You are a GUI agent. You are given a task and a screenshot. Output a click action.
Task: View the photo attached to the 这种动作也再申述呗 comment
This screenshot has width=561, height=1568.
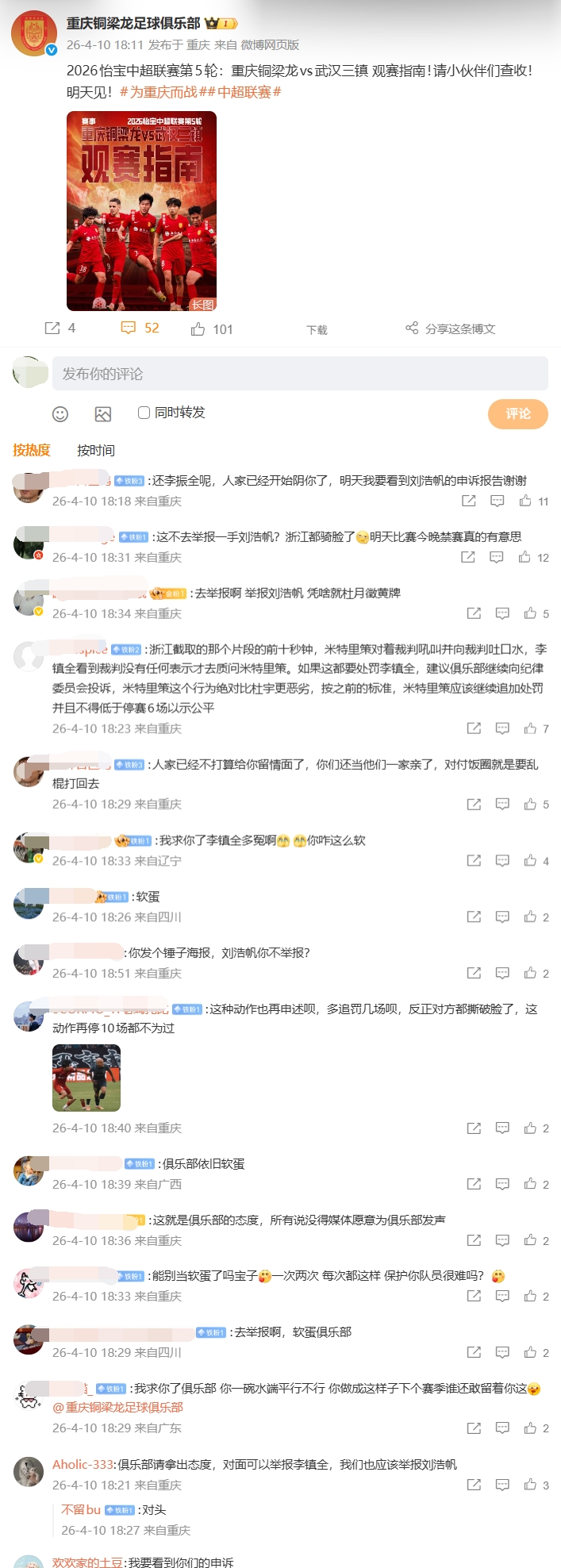tap(86, 1078)
